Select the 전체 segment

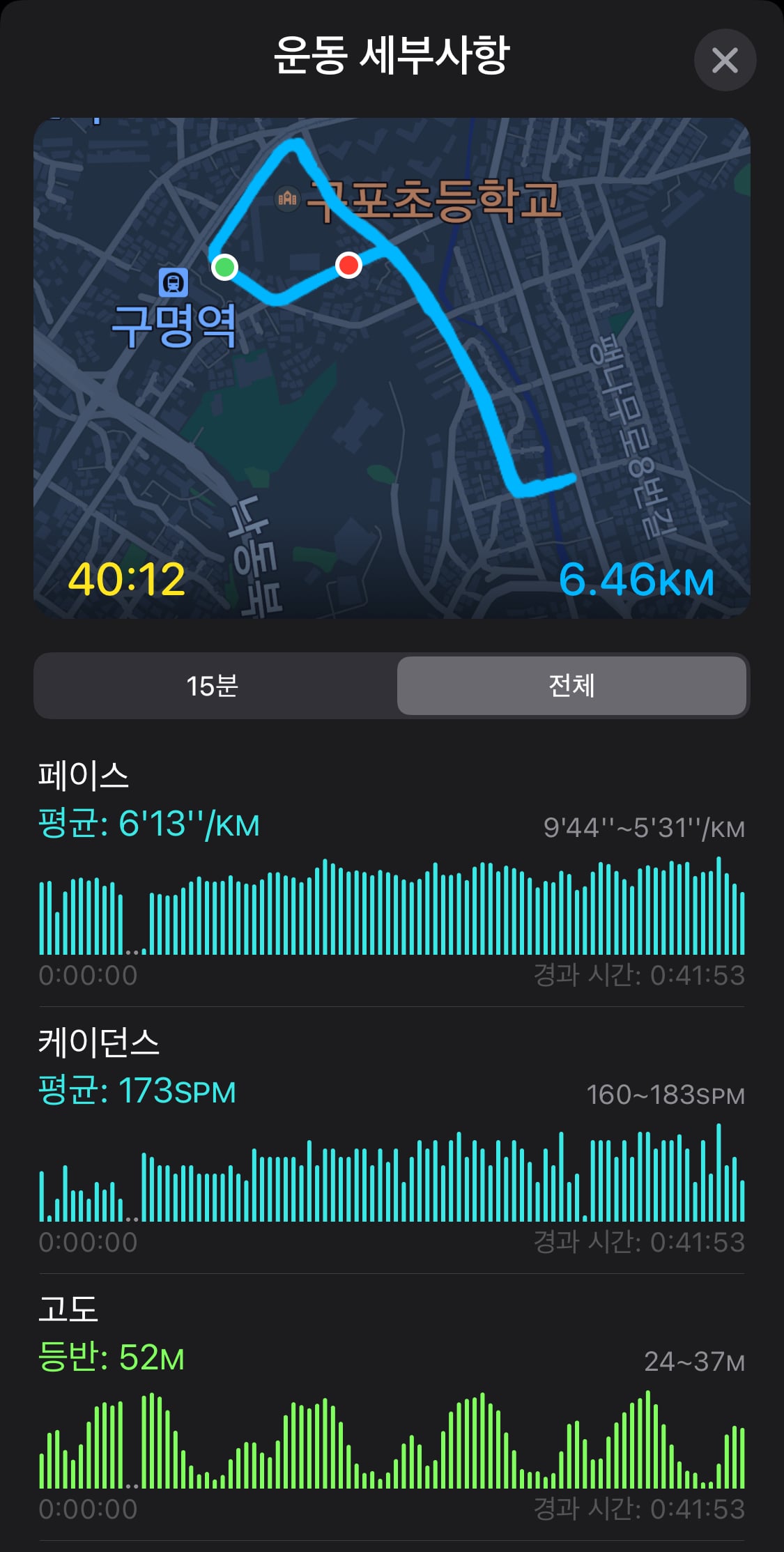[x=571, y=686]
